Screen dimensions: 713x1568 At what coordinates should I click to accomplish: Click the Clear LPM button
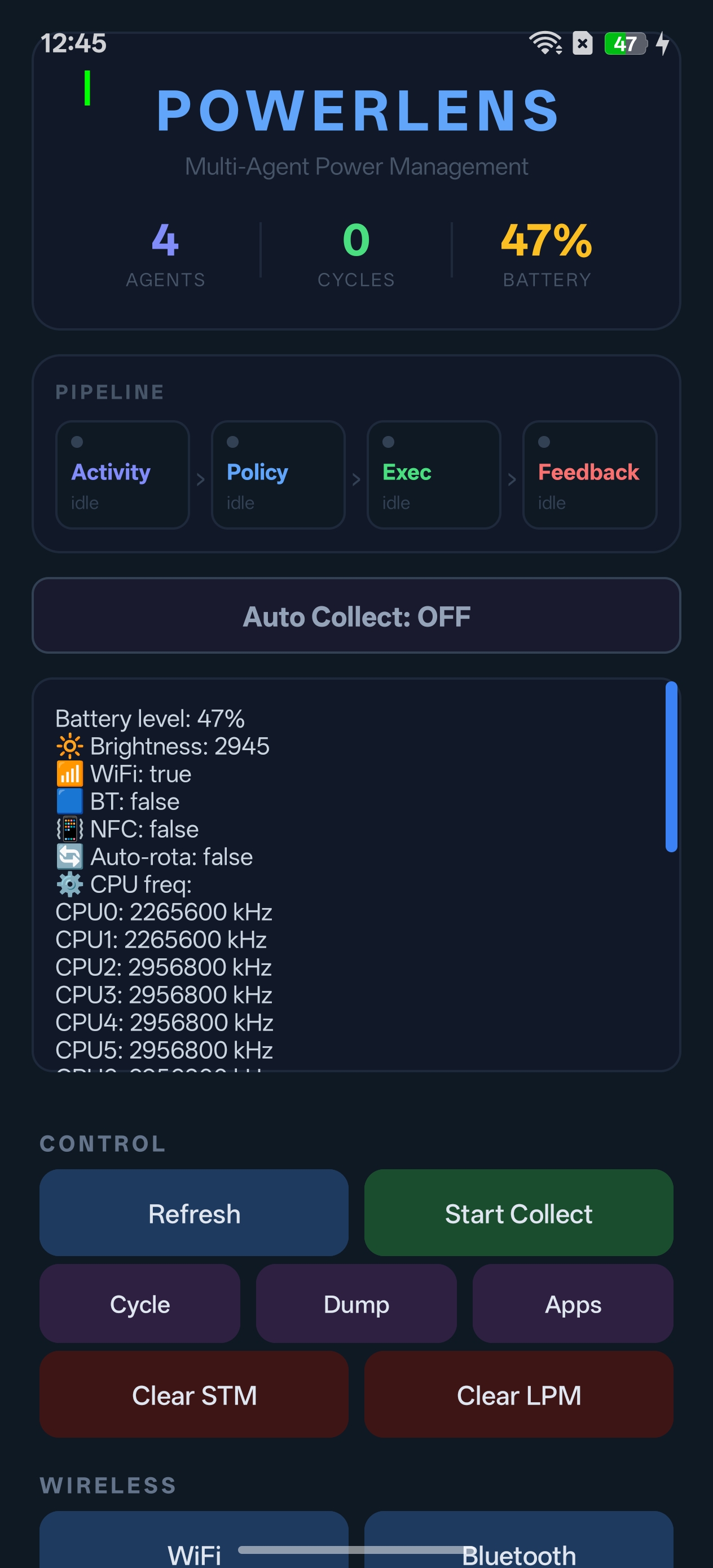click(519, 1395)
